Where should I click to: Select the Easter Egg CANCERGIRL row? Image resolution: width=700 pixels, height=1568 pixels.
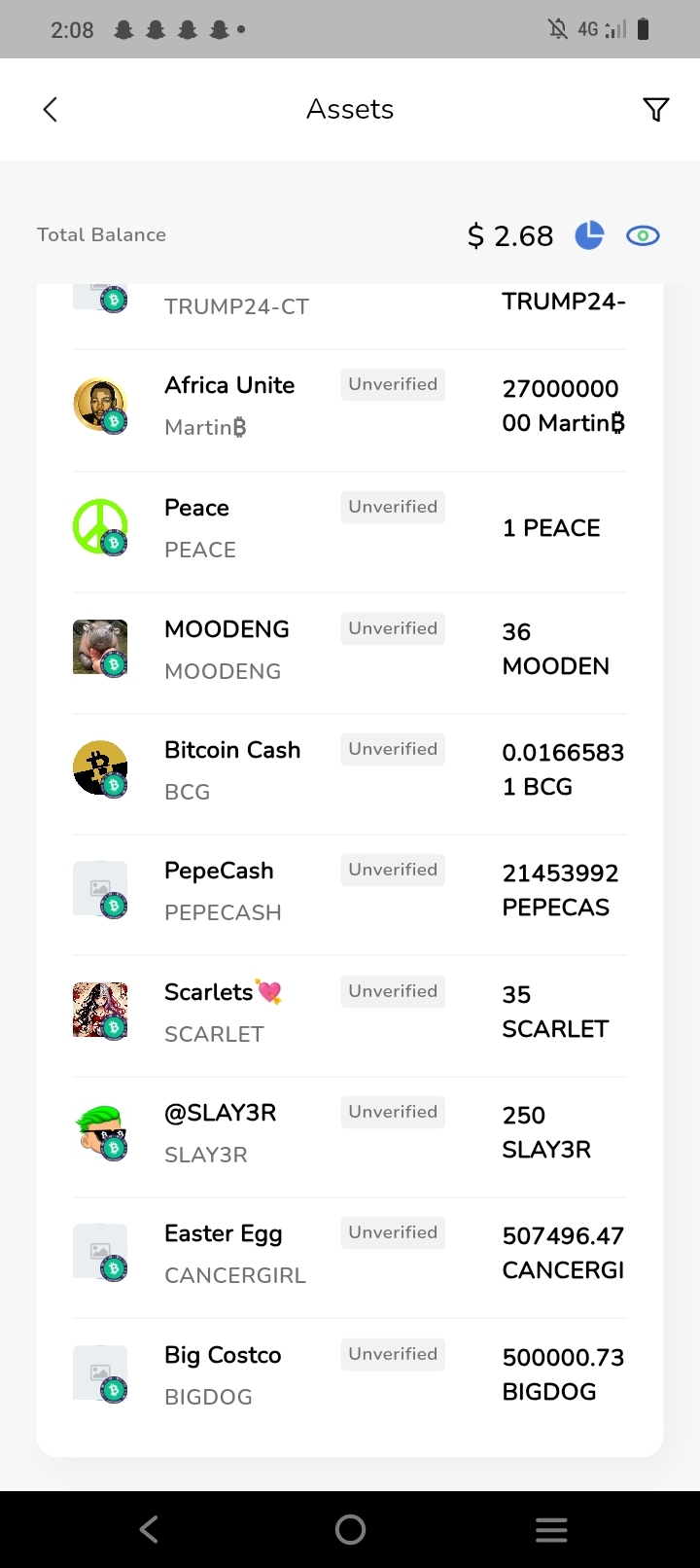click(x=350, y=1258)
